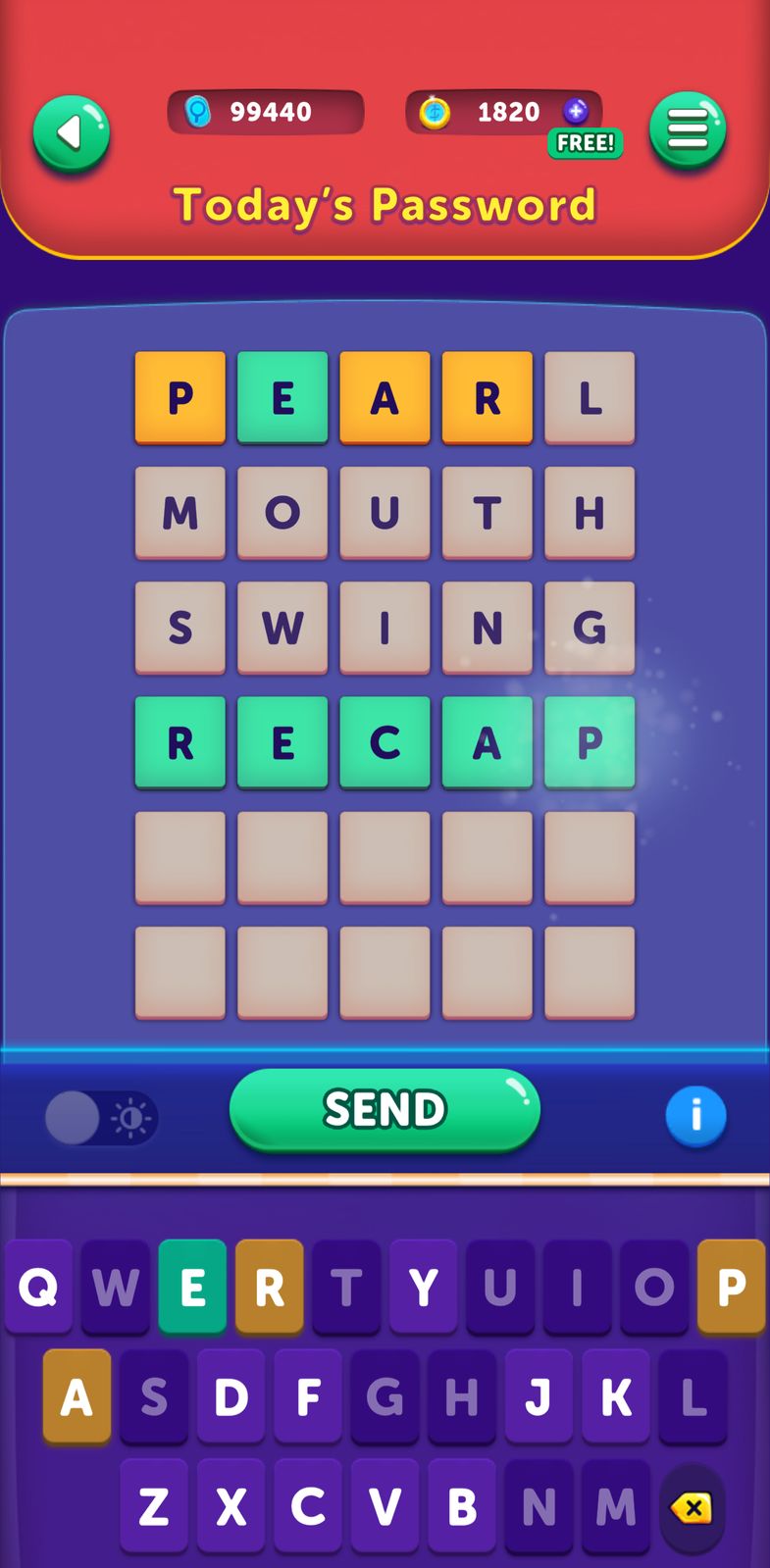
Task: Enter the letter R from the keyboard
Action: 270,1286
